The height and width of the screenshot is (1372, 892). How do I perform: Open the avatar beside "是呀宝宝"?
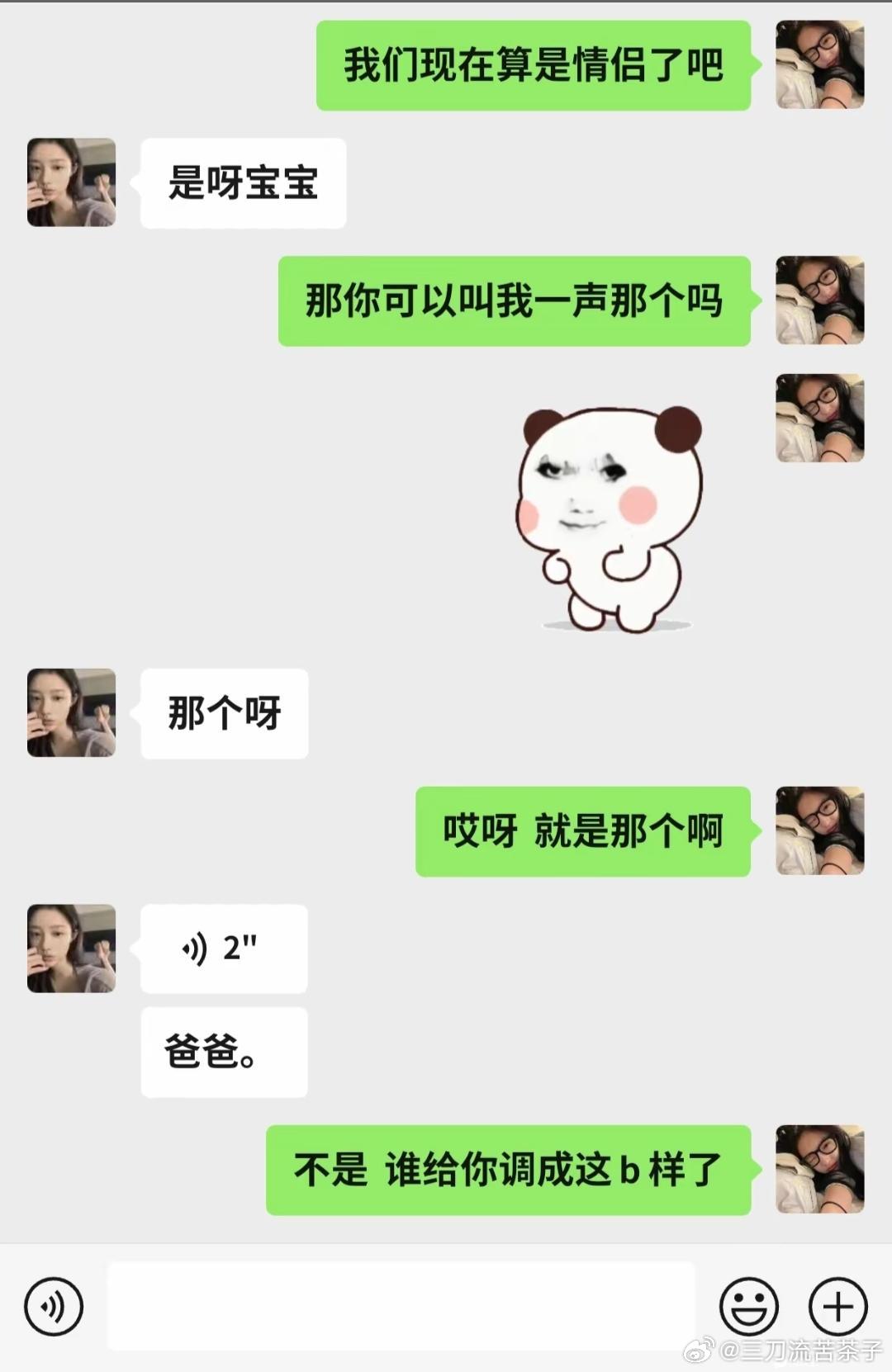72,182
